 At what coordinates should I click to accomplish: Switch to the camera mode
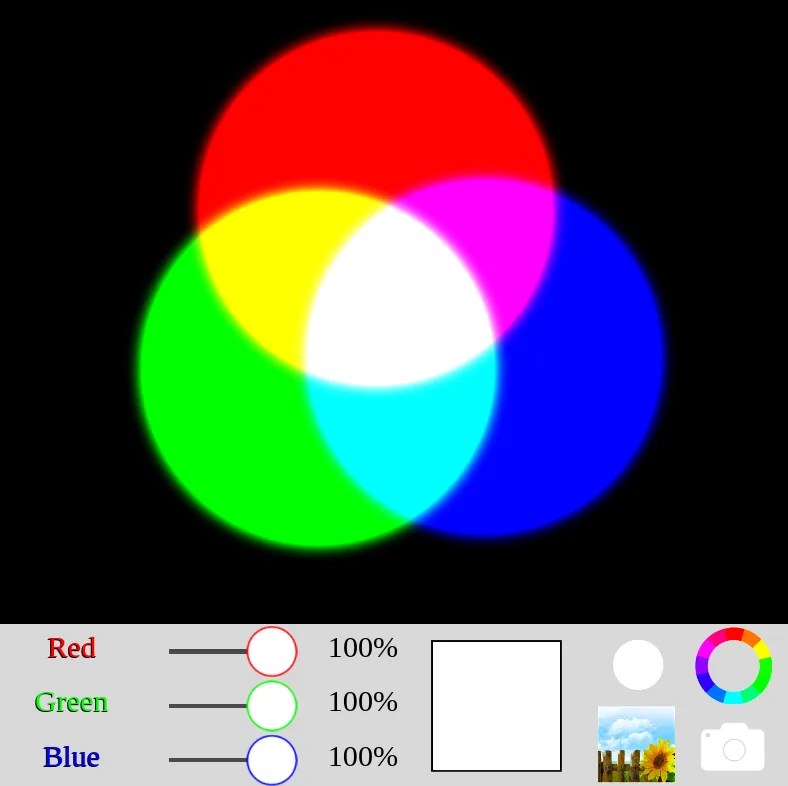732,748
